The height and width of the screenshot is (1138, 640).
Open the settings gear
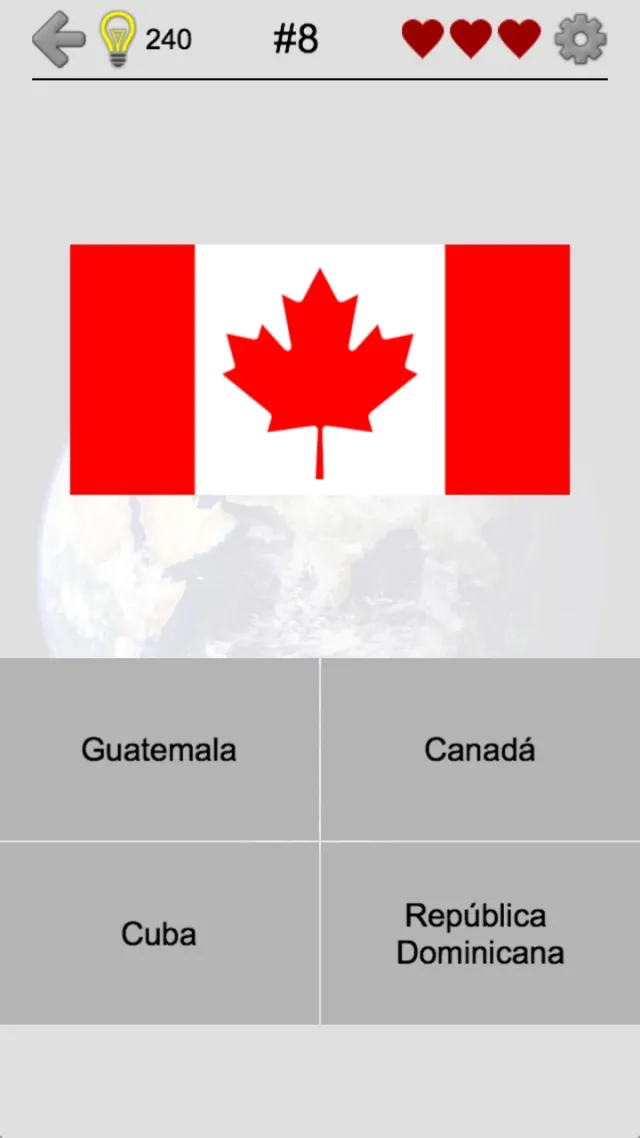click(x=580, y=39)
